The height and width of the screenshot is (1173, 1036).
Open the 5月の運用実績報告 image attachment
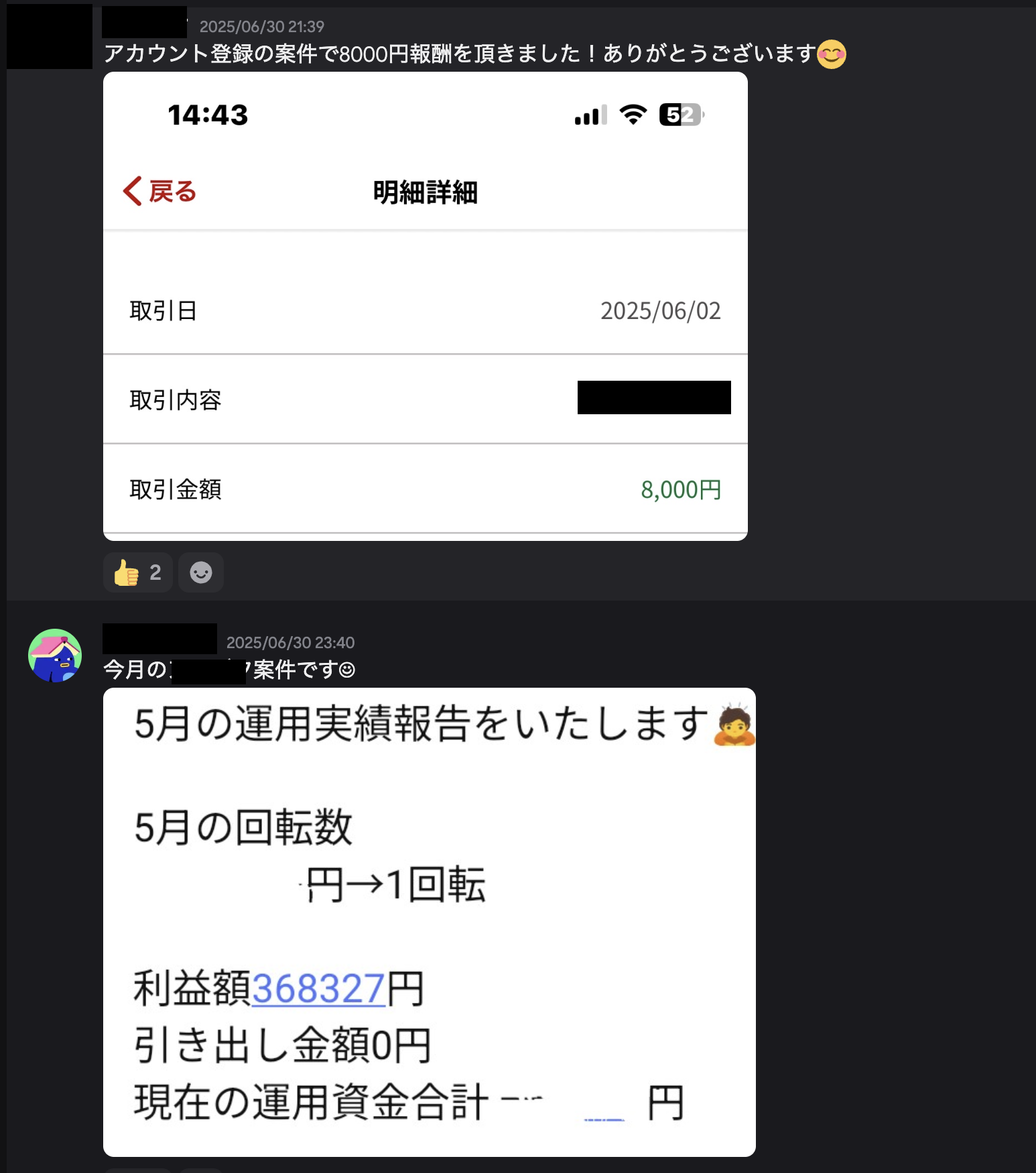click(x=429, y=922)
